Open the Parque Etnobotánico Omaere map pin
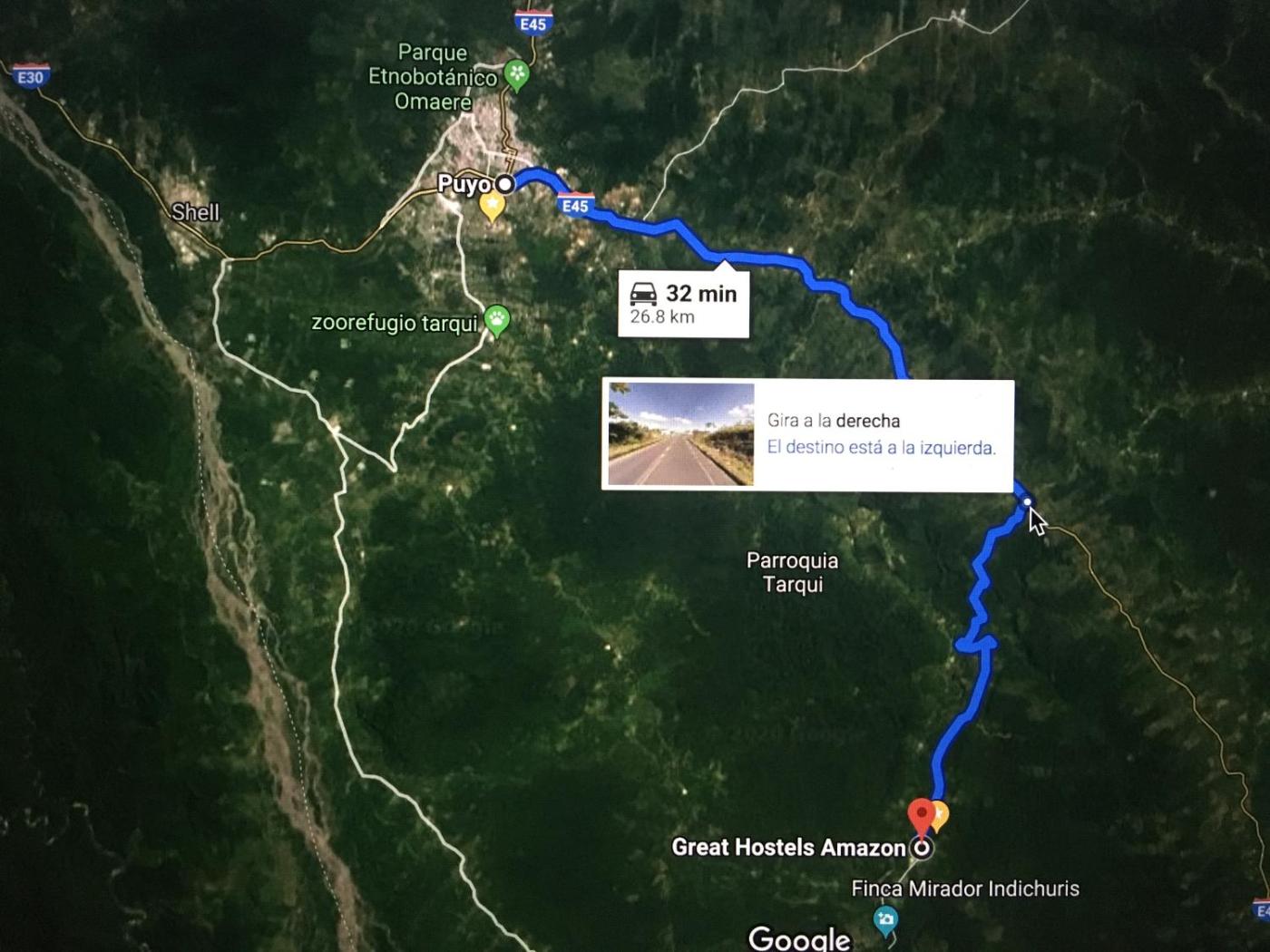The width and height of the screenshot is (1270, 952). pyautogui.click(x=516, y=73)
